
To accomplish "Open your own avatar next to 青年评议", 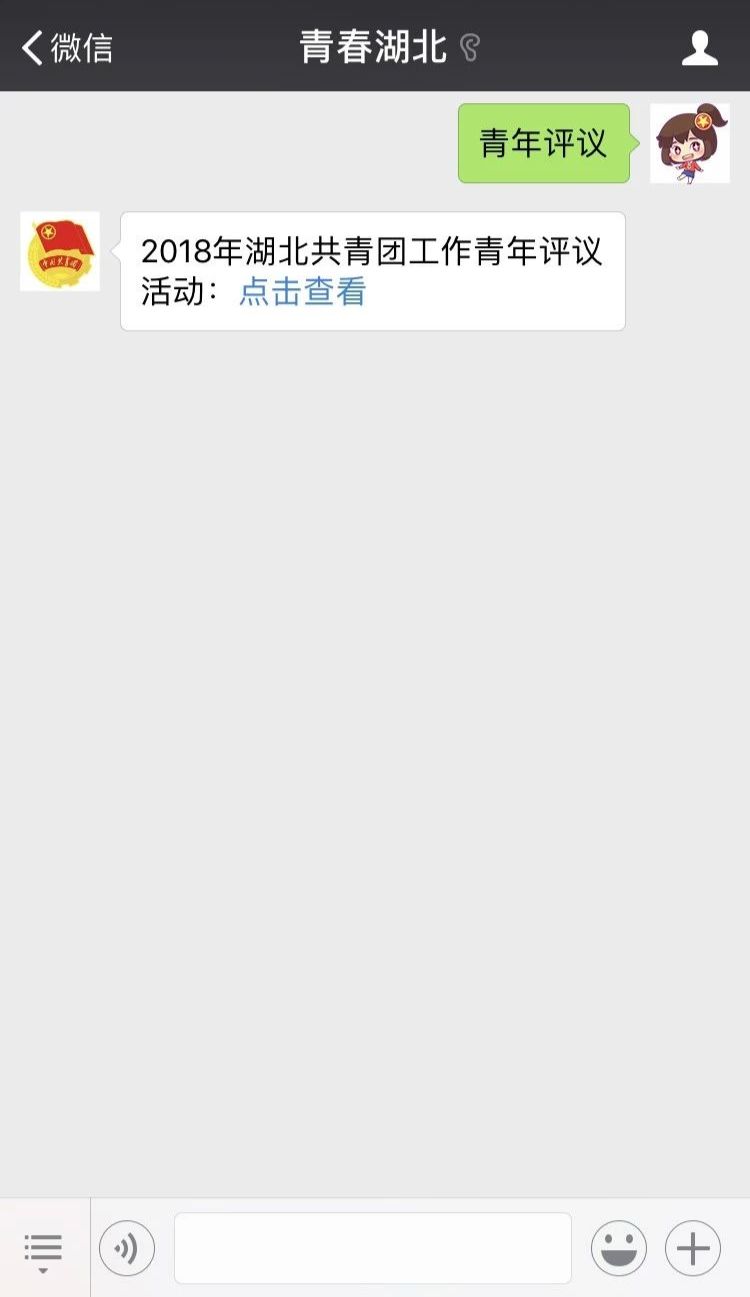I will pos(690,143).
